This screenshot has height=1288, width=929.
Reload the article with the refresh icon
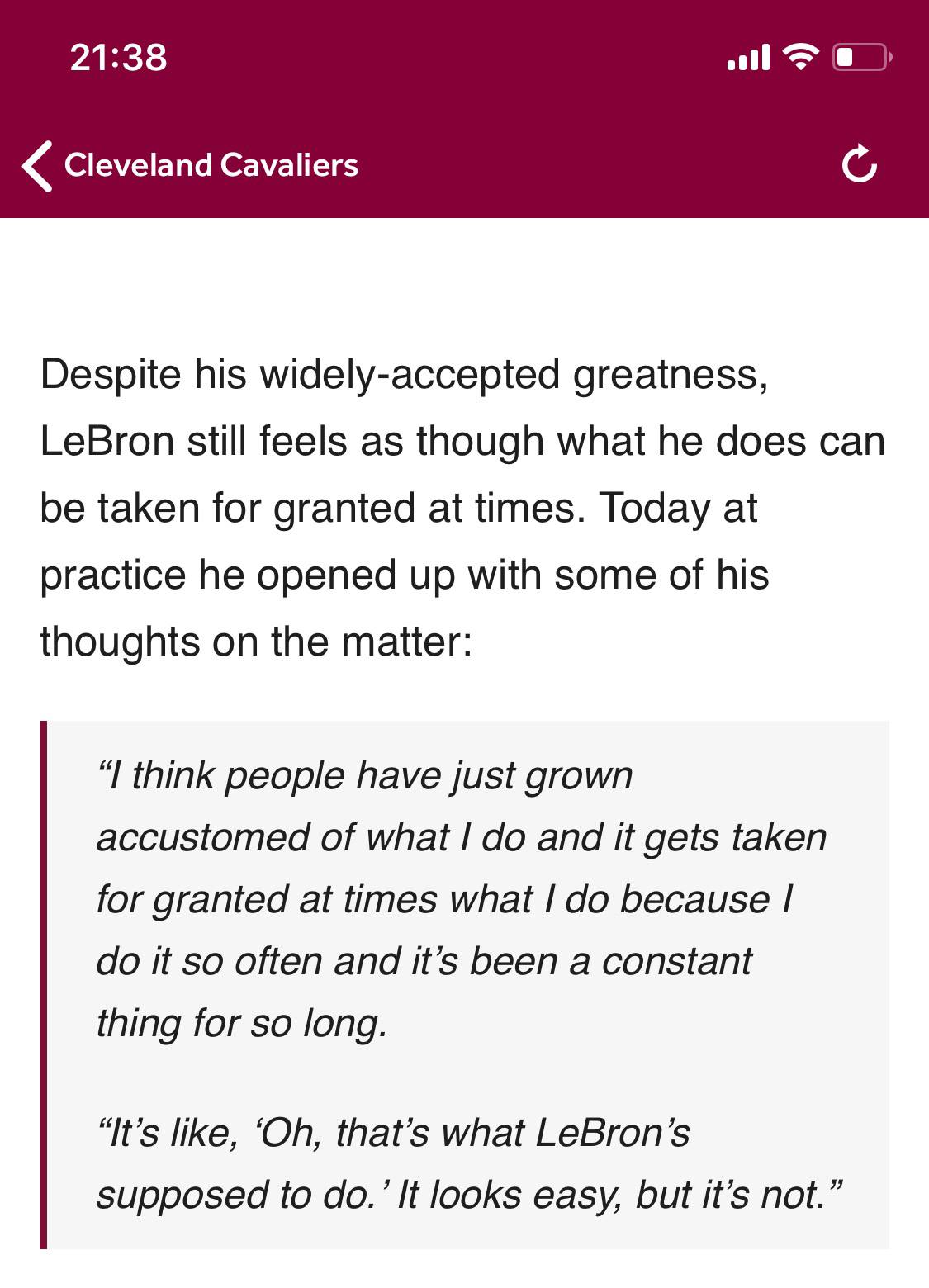tap(859, 163)
